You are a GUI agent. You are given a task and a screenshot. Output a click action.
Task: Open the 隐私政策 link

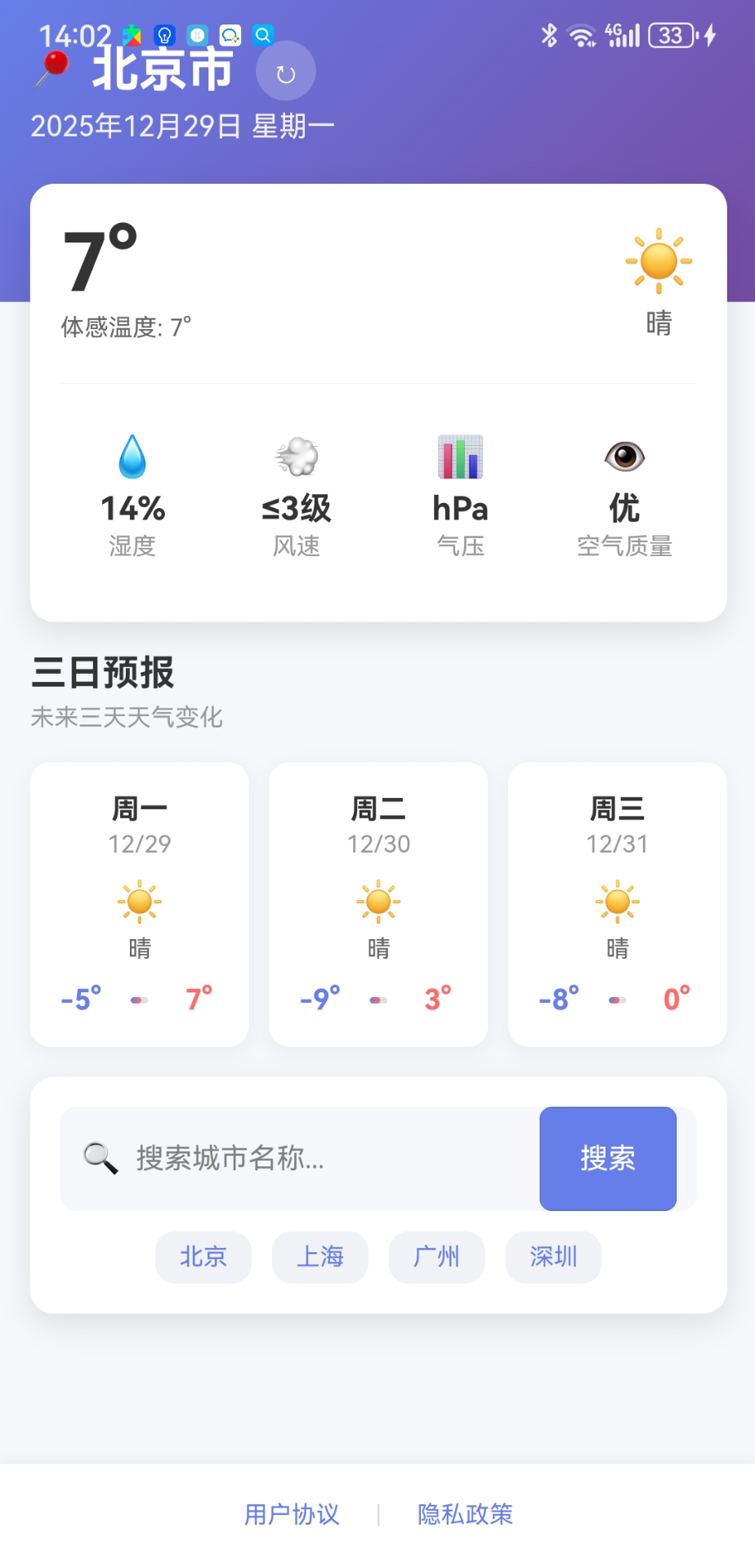[x=463, y=1515]
